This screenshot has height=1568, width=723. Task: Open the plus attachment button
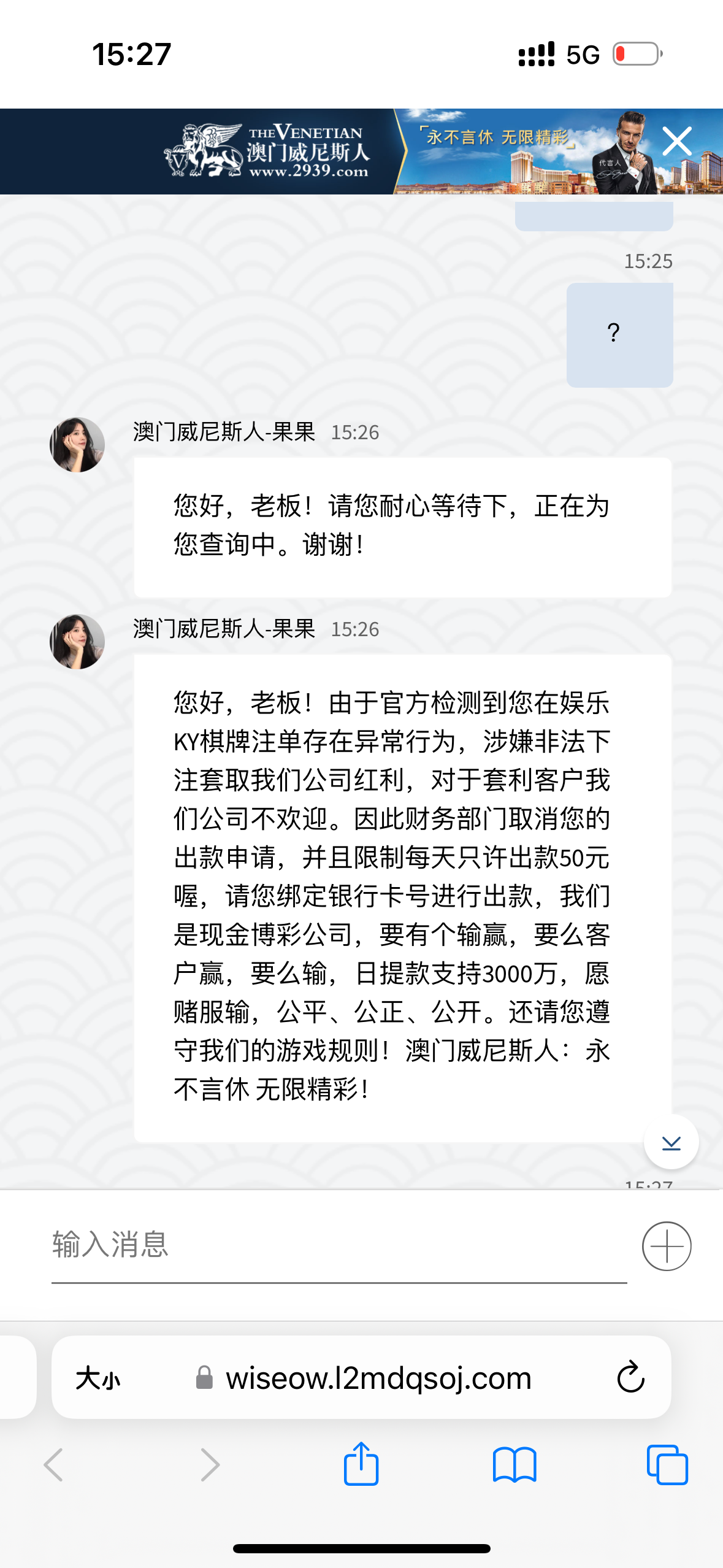(667, 1246)
